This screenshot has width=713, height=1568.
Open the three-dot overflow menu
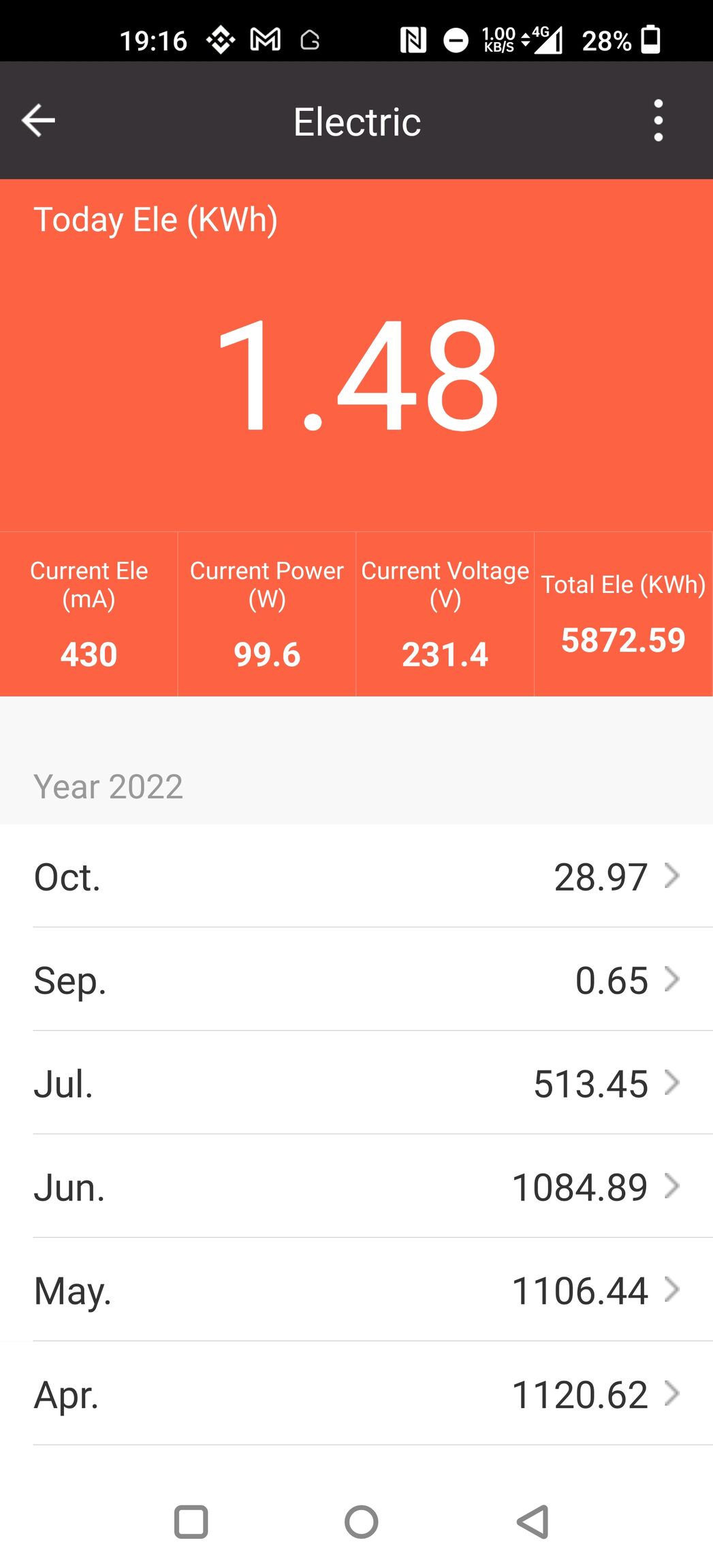[x=658, y=121]
